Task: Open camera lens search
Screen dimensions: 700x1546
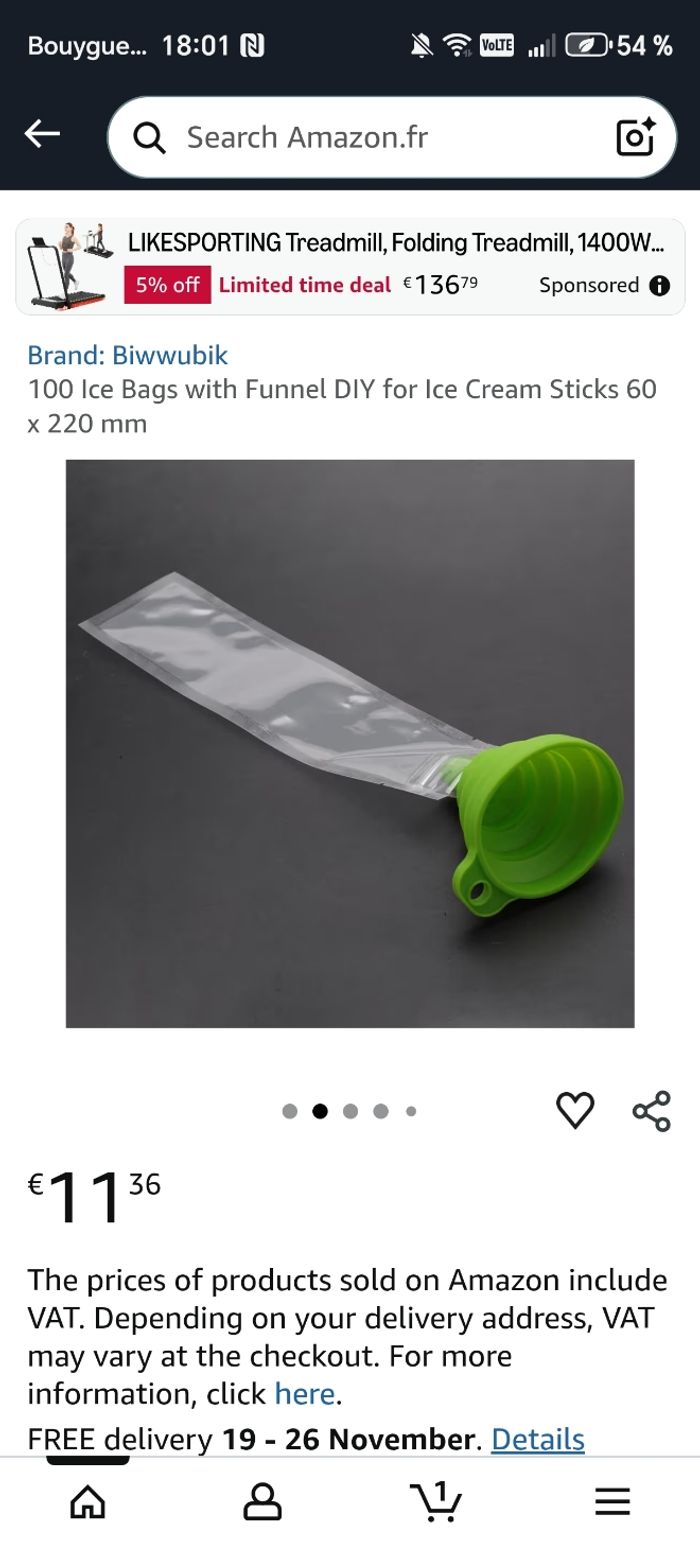Action: tap(635, 137)
